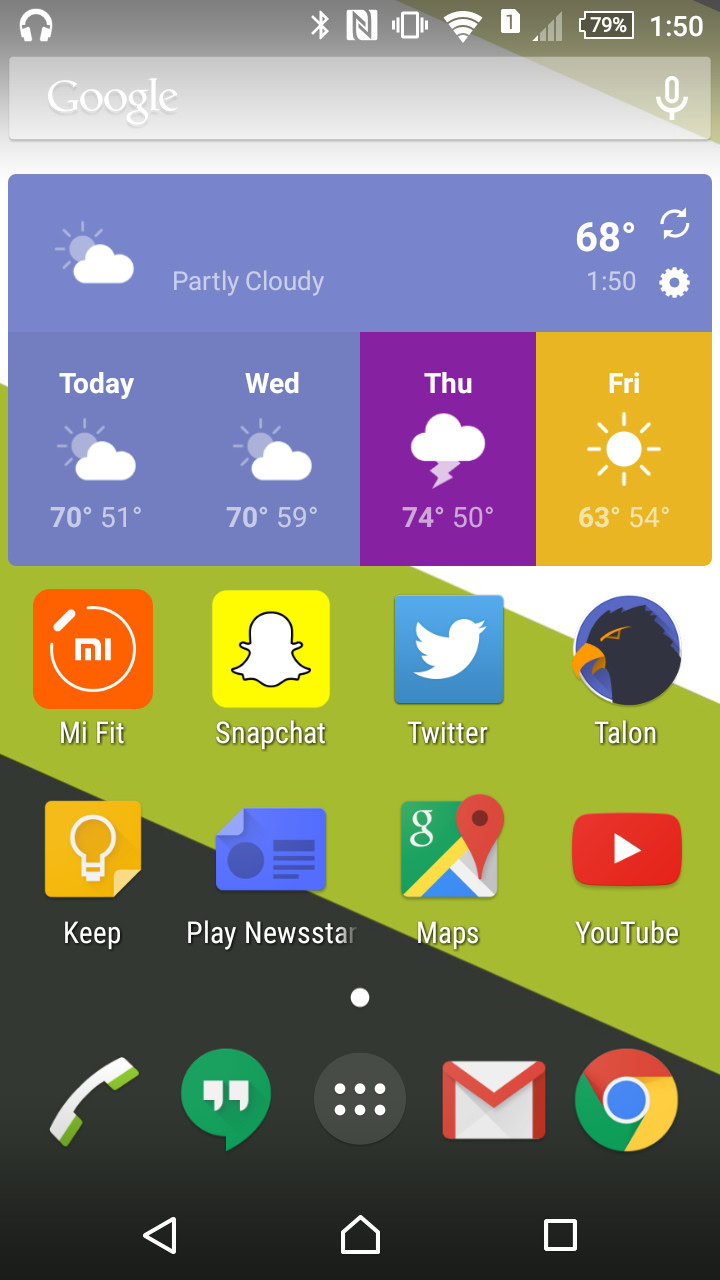Launch Play Newsstand

tap(271, 850)
